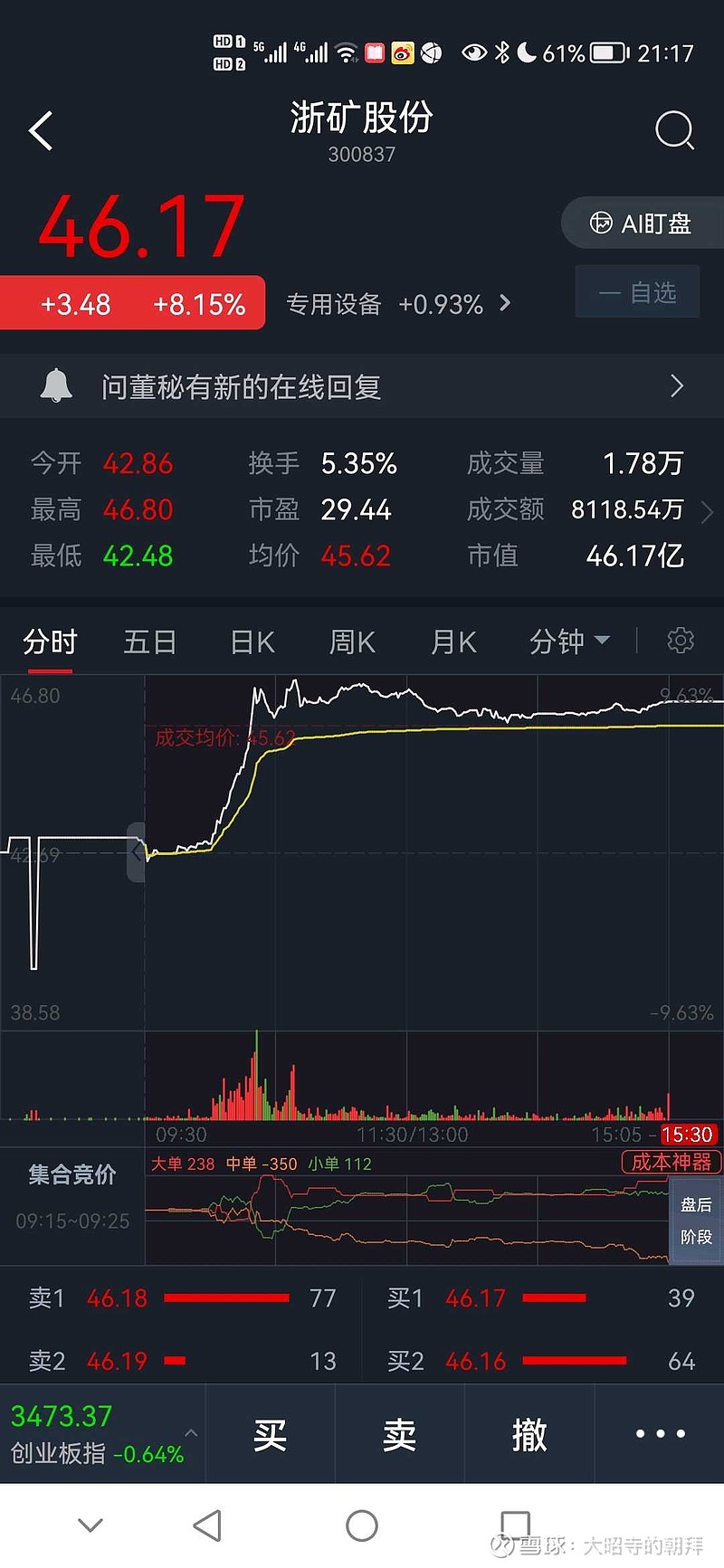Tap the back arrow at top left
Screen dimensions: 724x1568
(x=40, y=130)
